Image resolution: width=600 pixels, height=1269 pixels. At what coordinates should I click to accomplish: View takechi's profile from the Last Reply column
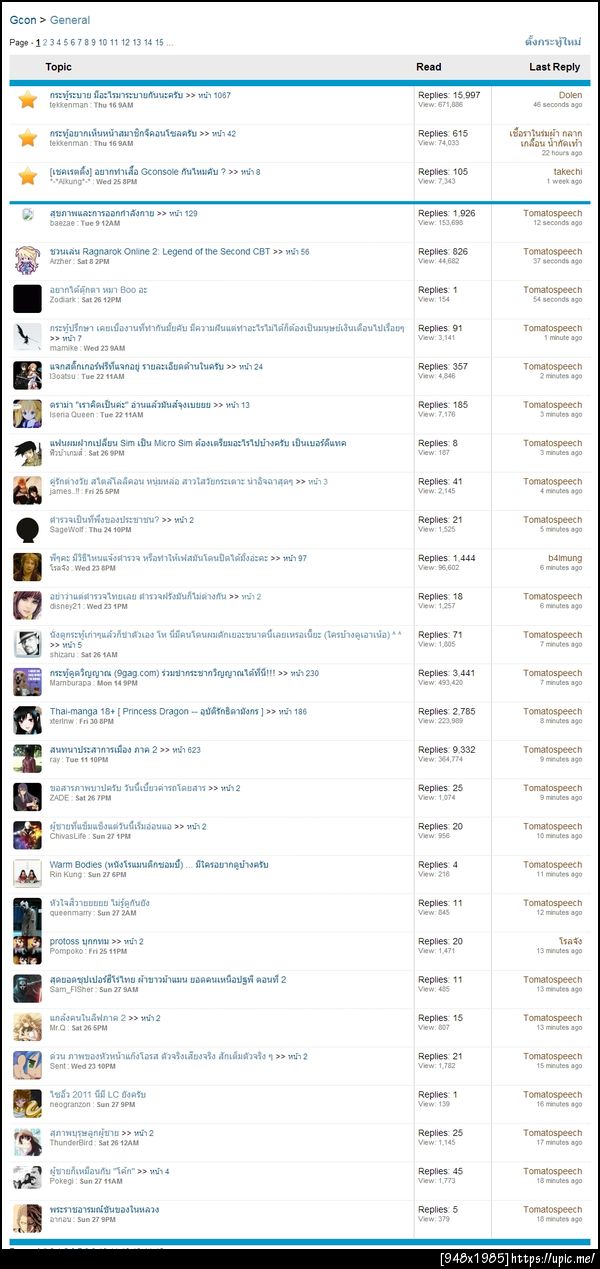point(567,172)
